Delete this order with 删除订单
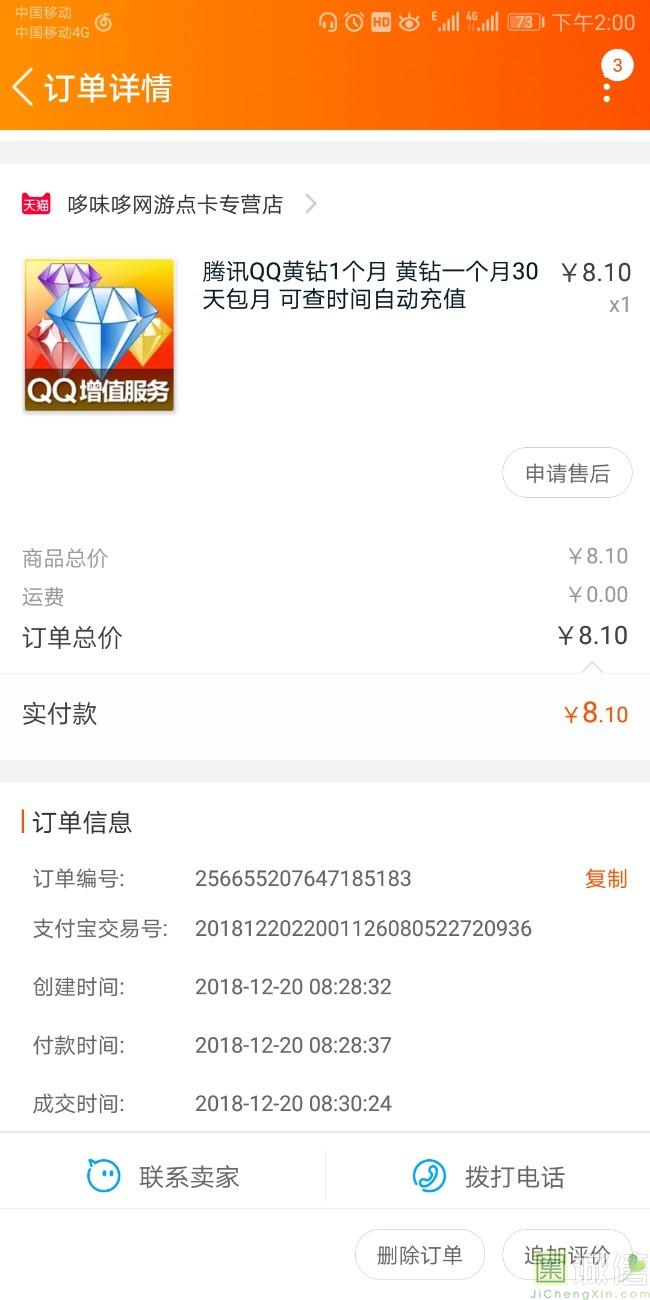The image size is (650, 1300). pos(420,1255)
